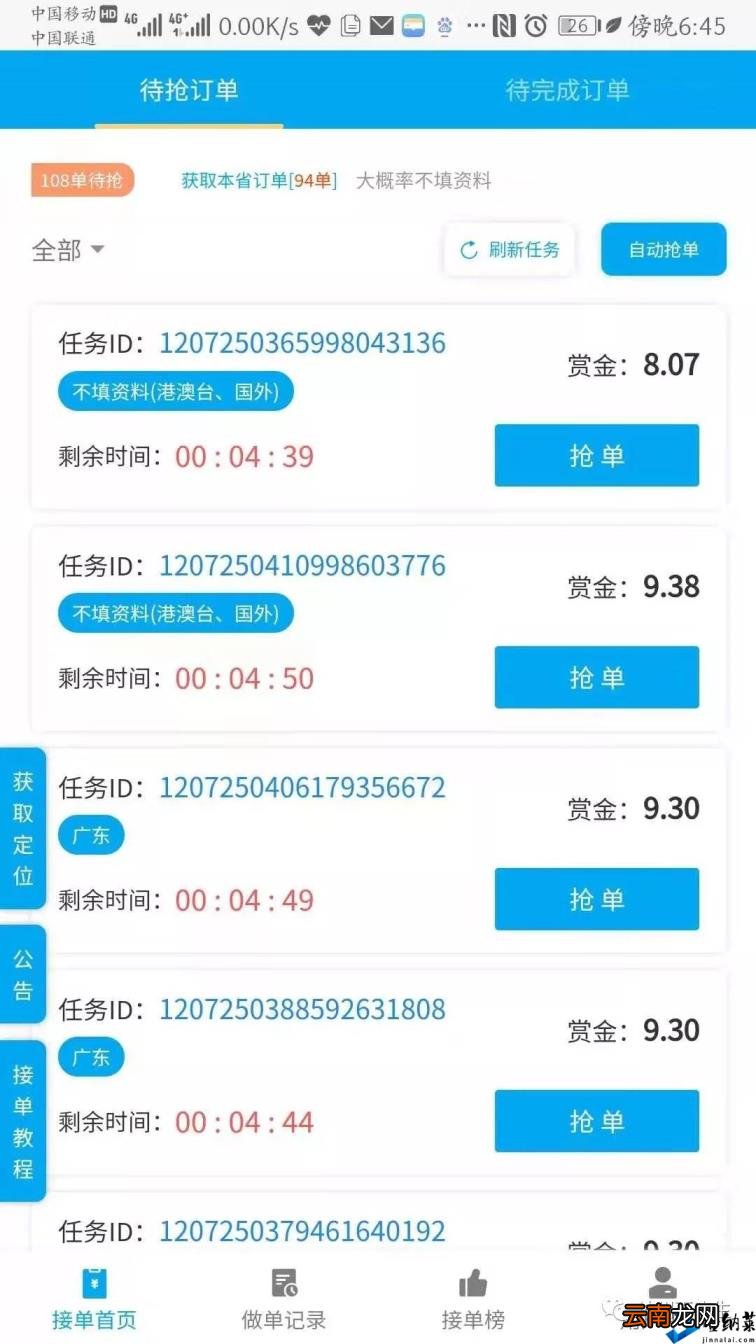
Task: Enable 自动抢单 auto-grab mode
Action: click(x=662, y=249)
